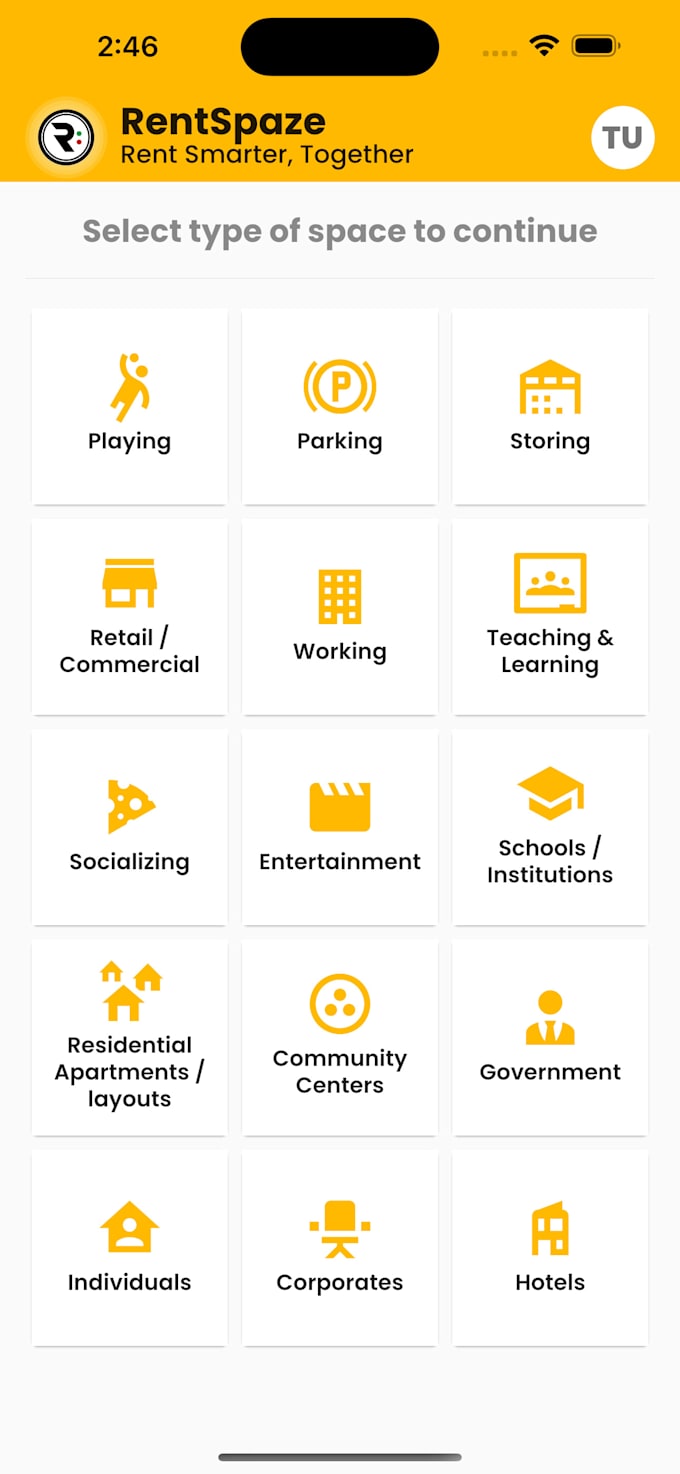The height and width of the screenshot is (1474, 680).
Task: Open Teaching & Learning spaces
Action: click(x=550, y=617)
